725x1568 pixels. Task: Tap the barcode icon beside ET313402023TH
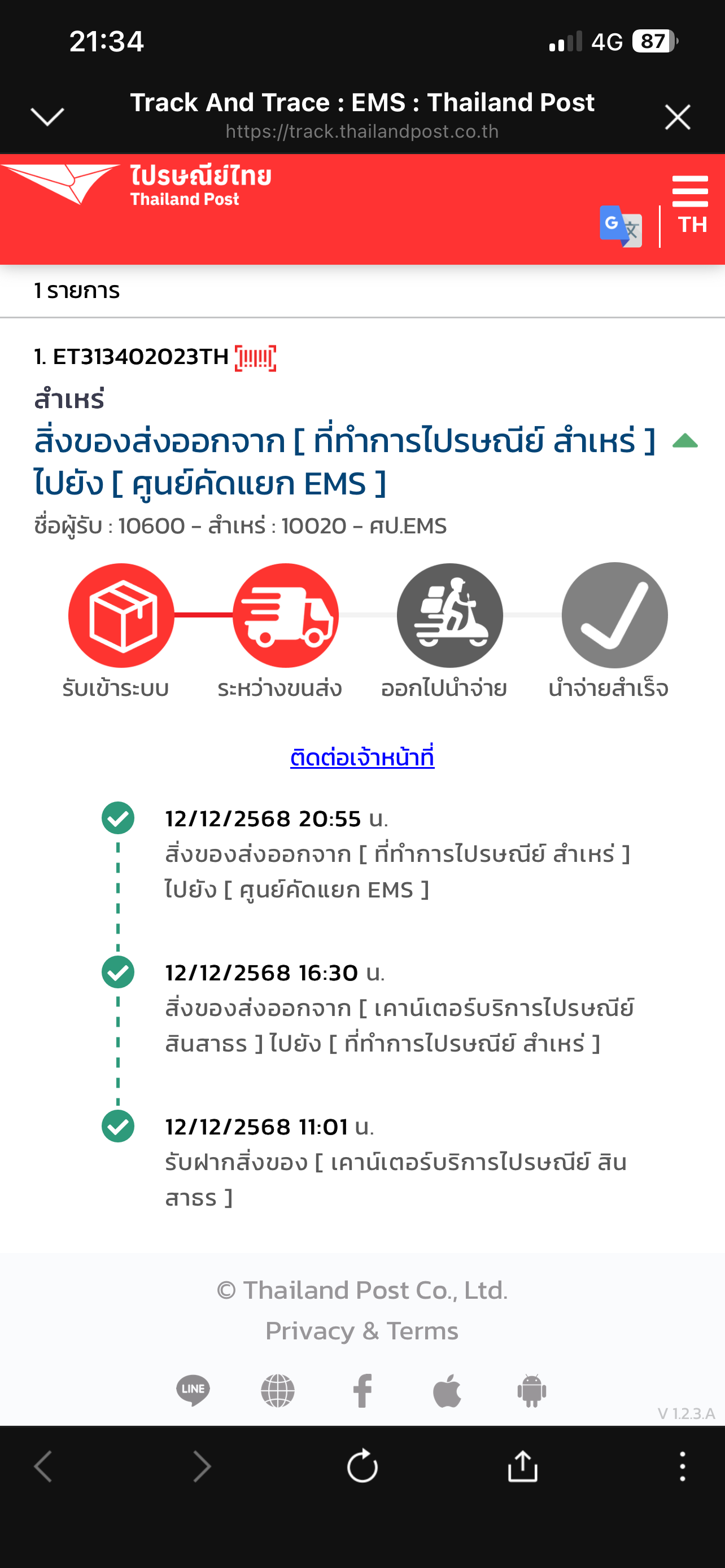tap(256, 357)
